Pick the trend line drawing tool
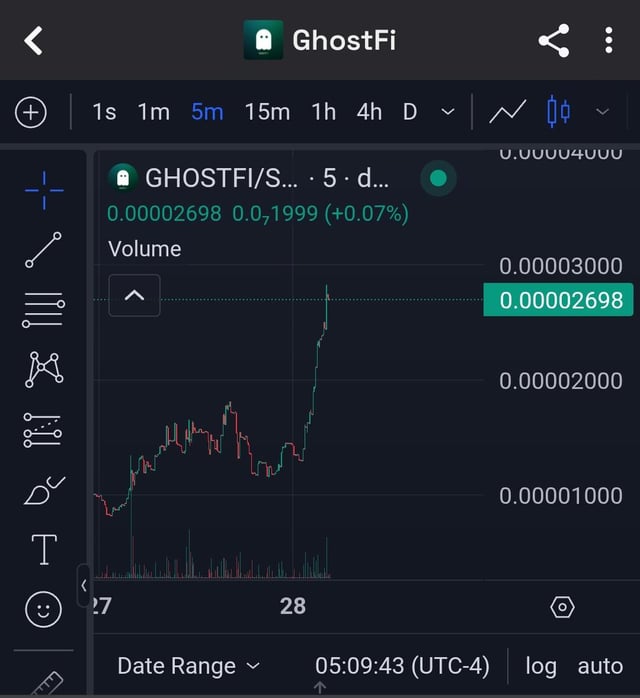The height and width of the screenshot is (698, 640). (43, 250)
